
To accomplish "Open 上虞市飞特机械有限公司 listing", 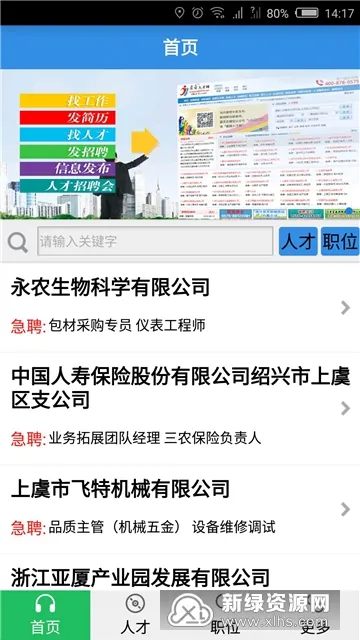I will tap(180, 509).
